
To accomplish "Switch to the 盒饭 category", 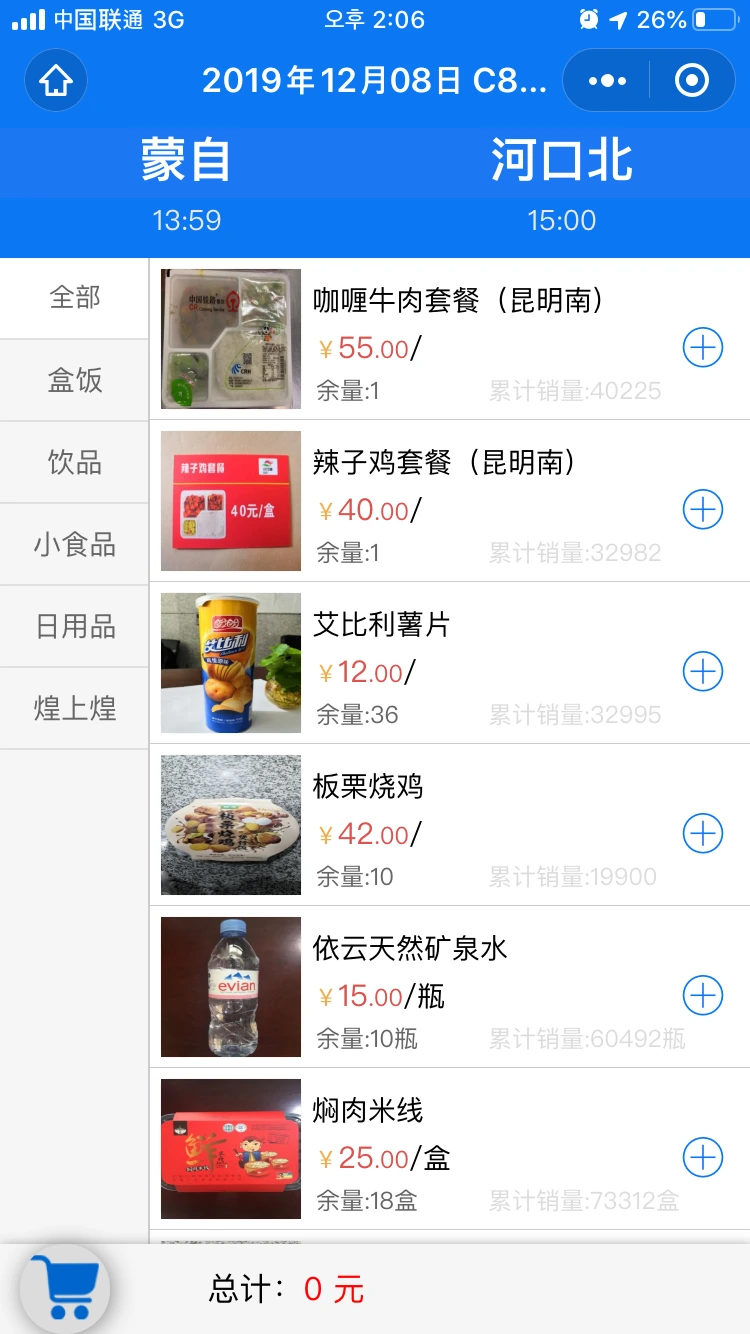I will (75, 380).
